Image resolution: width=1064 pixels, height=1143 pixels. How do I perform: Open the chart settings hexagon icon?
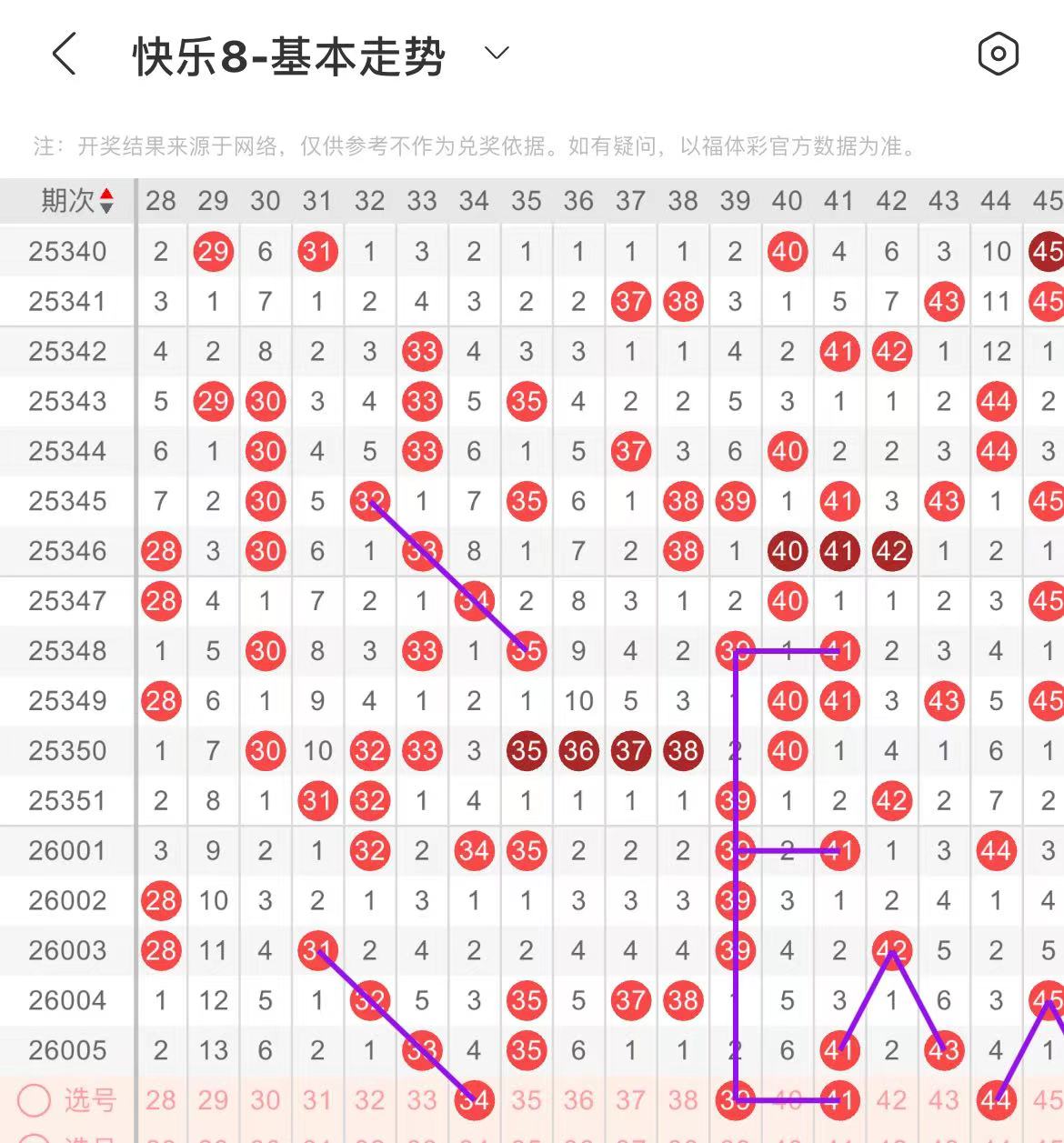998,55
